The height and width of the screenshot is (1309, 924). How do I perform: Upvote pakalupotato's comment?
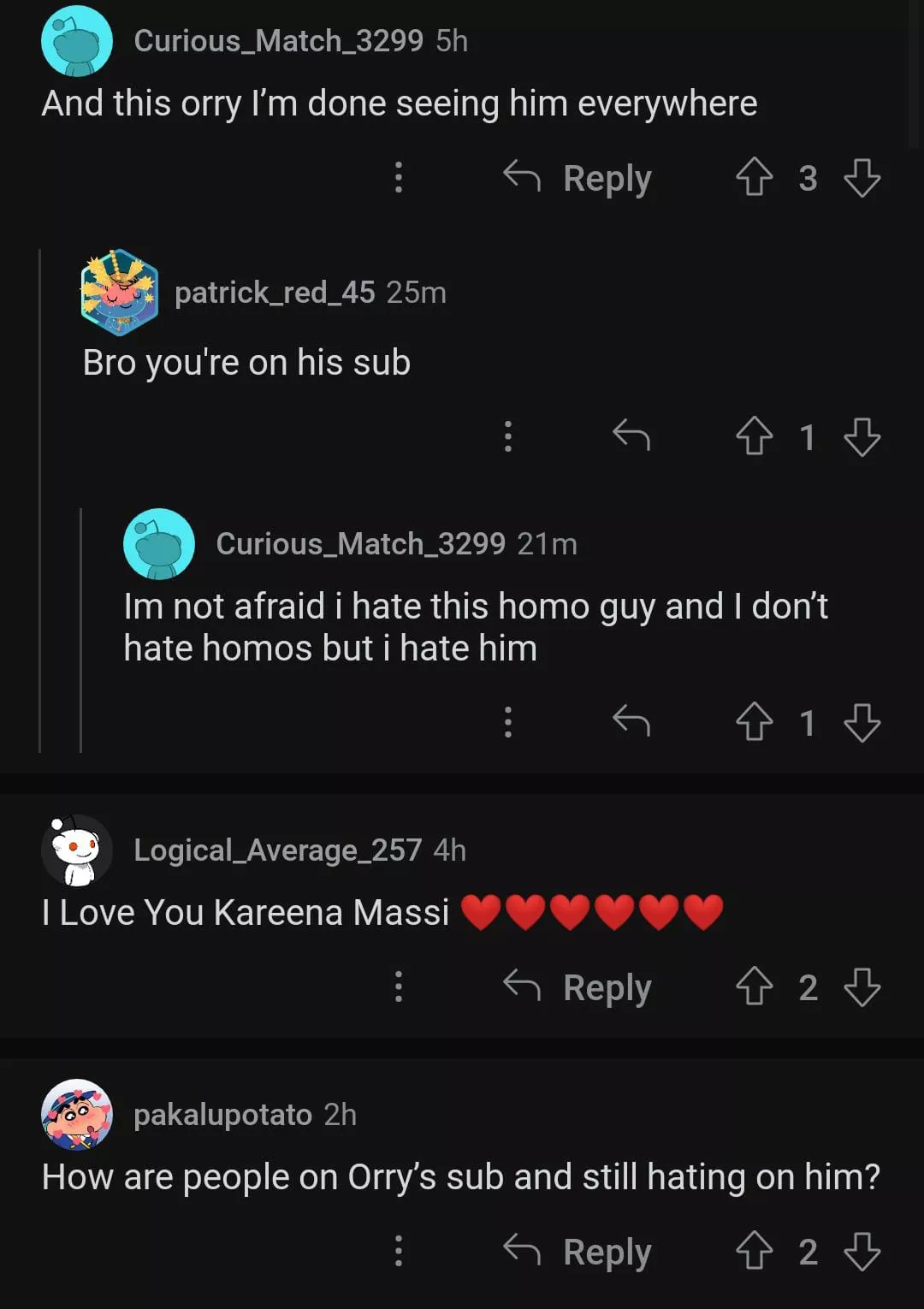(x=754, y=1252)
